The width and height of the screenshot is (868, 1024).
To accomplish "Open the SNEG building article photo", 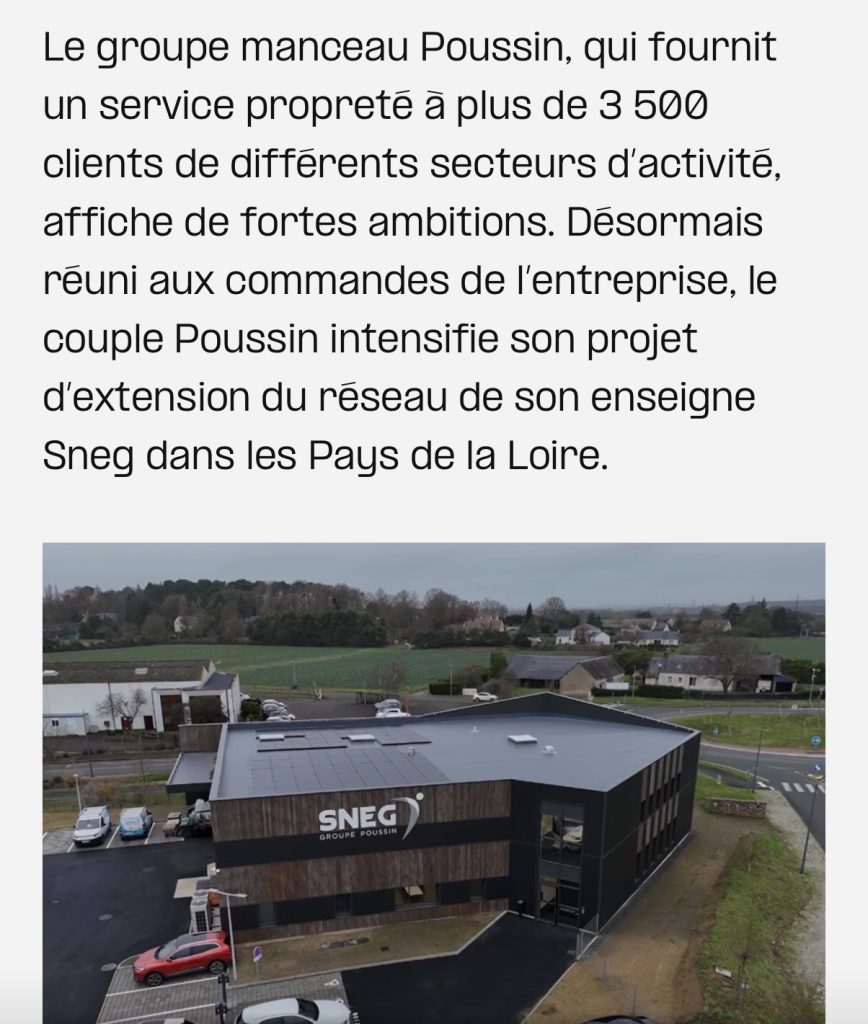I will click(434, 783).
